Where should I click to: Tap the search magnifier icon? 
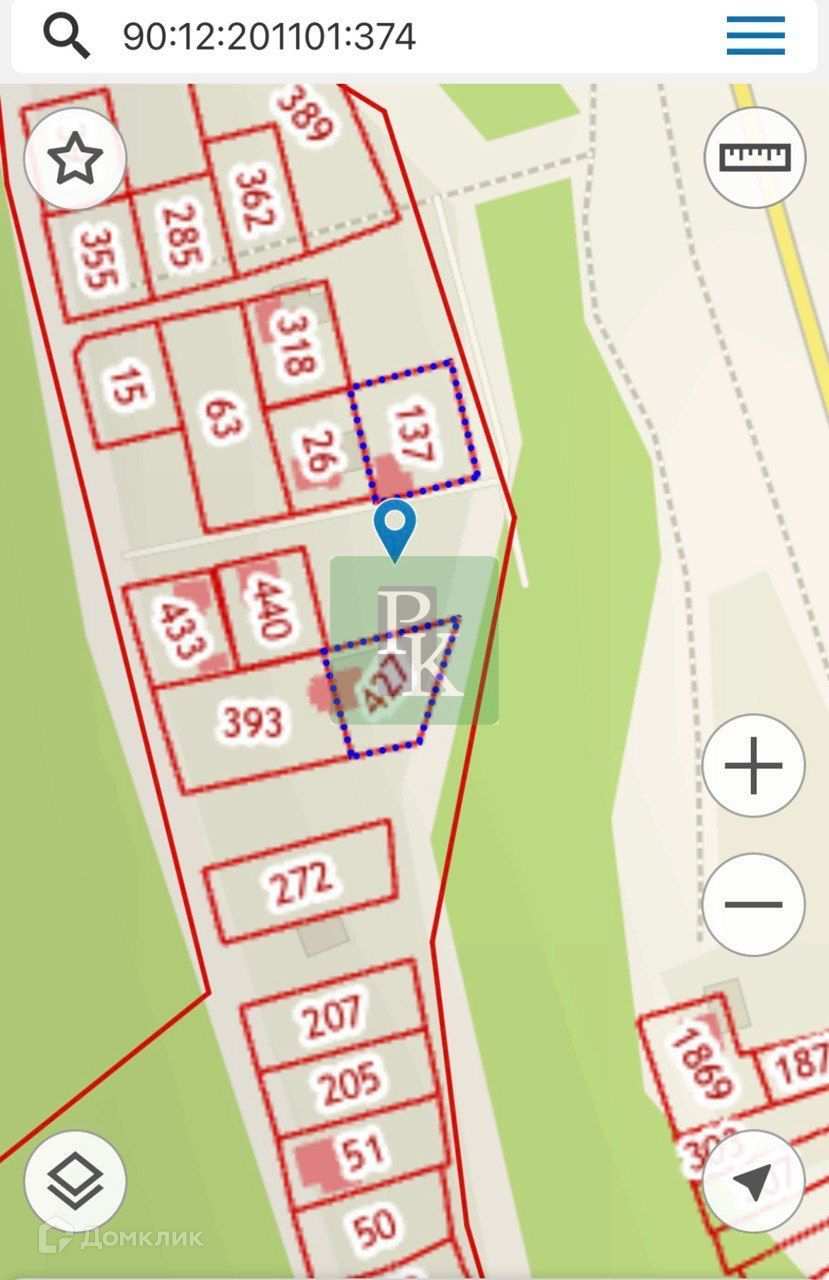pos(66,37)
